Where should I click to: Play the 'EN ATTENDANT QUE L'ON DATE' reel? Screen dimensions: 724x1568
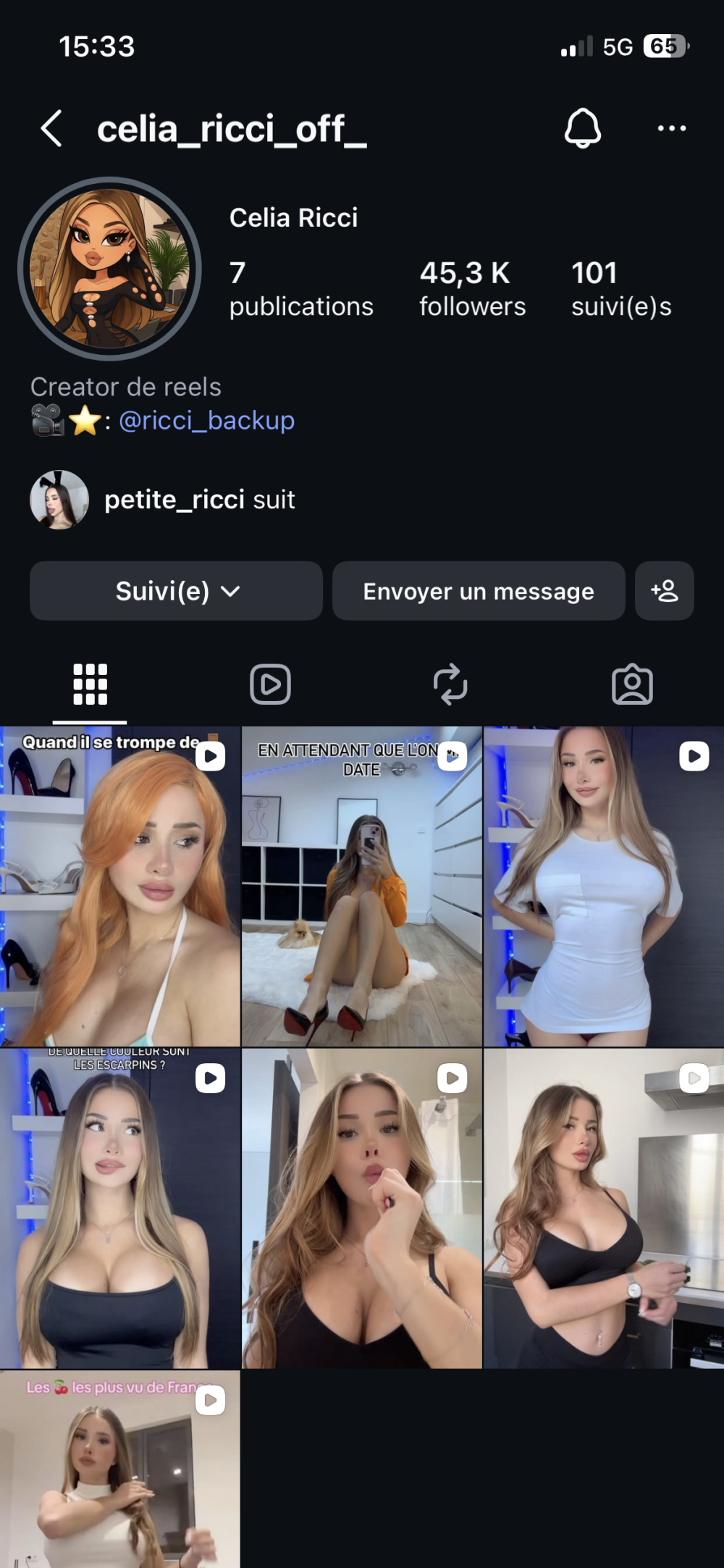pos(361,887)
